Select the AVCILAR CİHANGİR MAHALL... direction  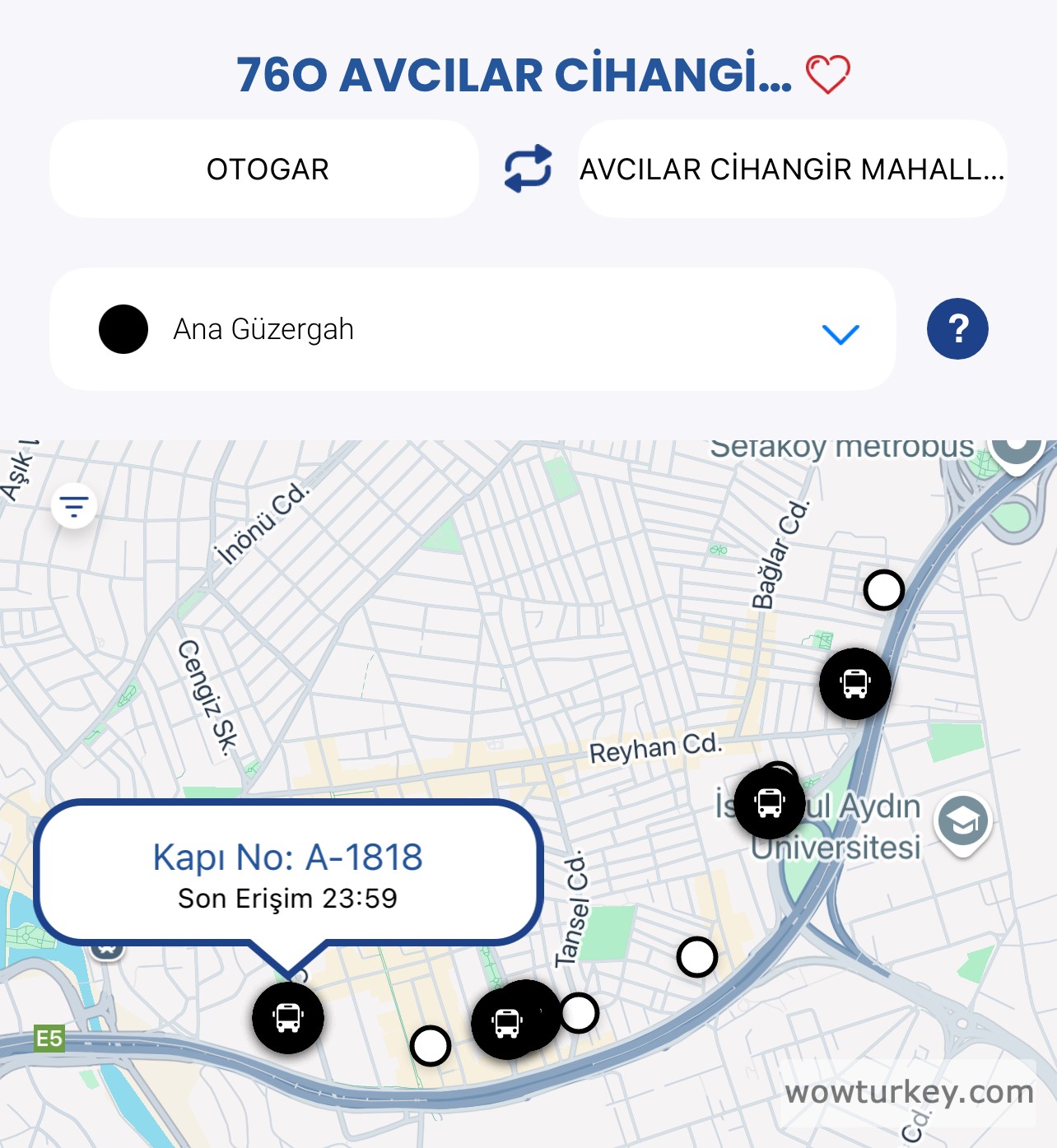[x=792, y=169]
